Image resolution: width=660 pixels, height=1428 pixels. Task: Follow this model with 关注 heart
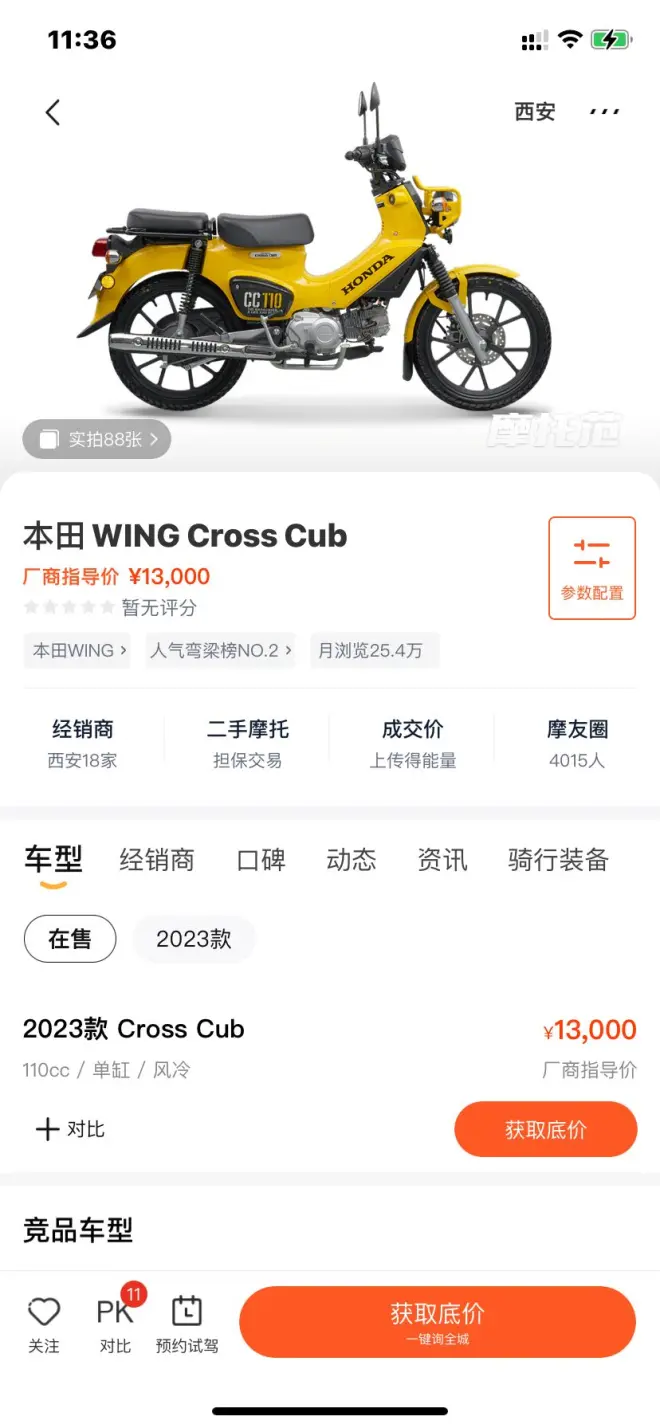44,1323
